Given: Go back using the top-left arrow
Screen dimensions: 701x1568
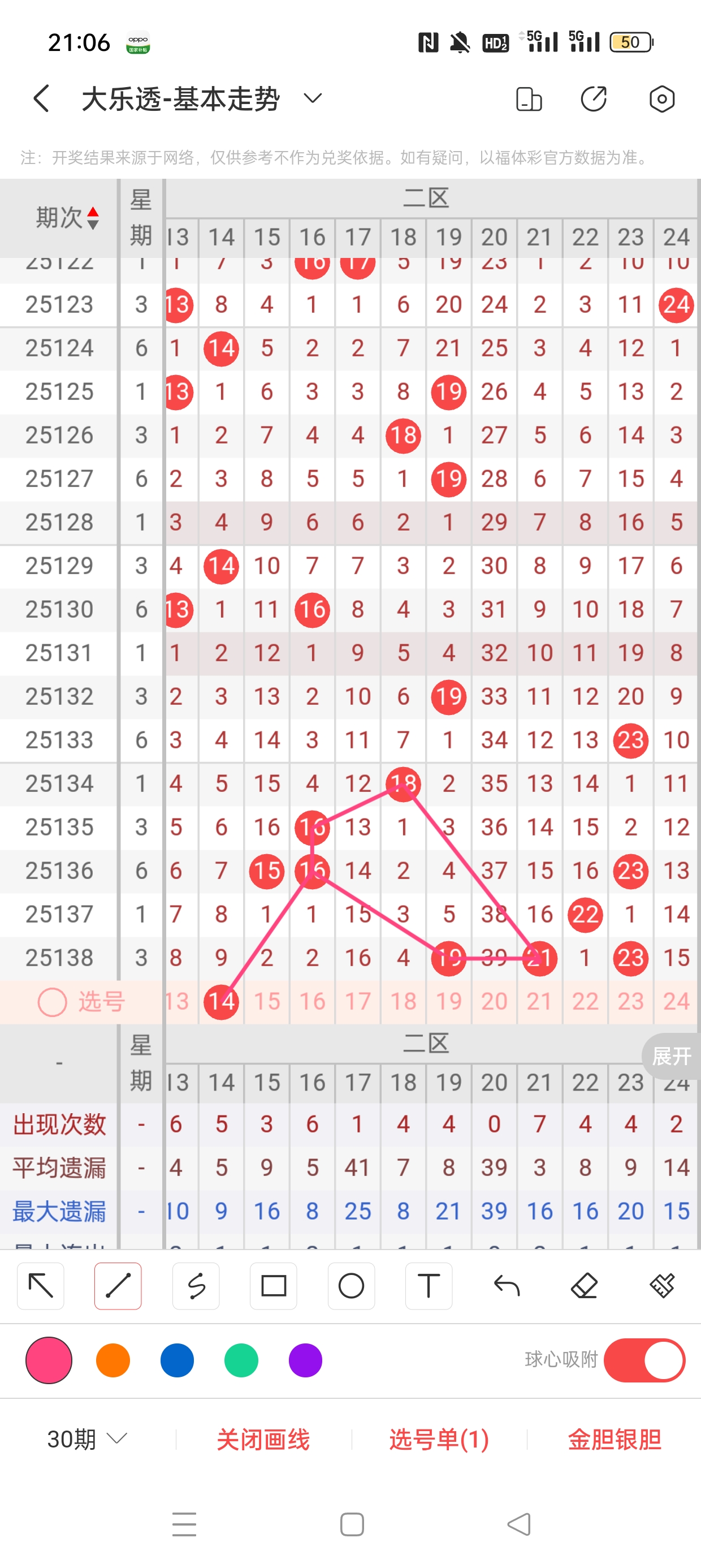Looking at the screenshot, I should 41,98.
